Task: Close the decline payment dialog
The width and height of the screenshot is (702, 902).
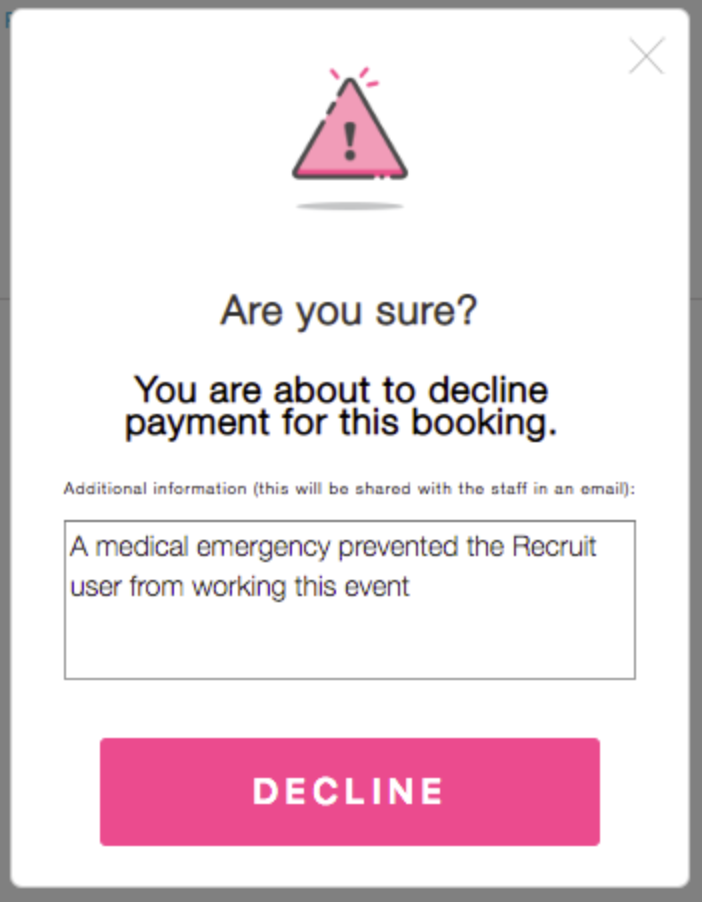Action: [646, 56]
